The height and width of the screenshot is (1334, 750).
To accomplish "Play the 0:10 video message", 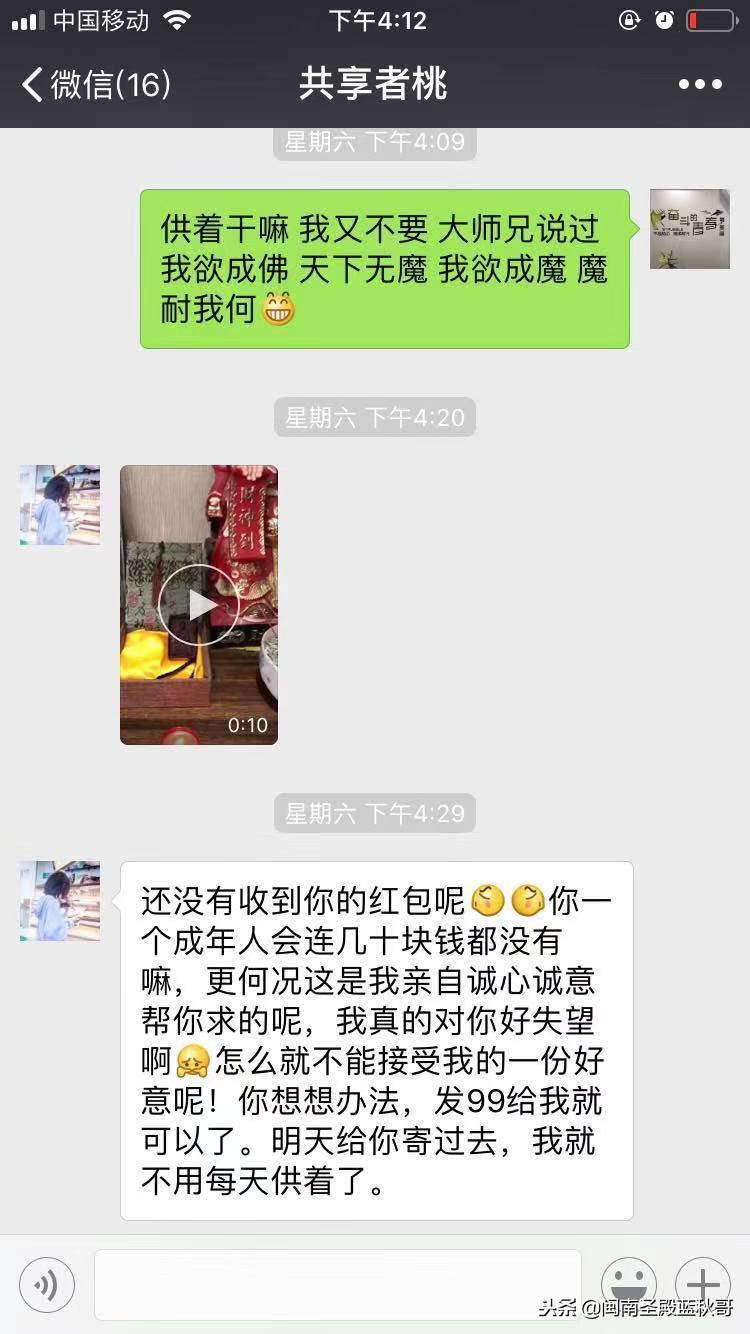I will tap(199, 604).
